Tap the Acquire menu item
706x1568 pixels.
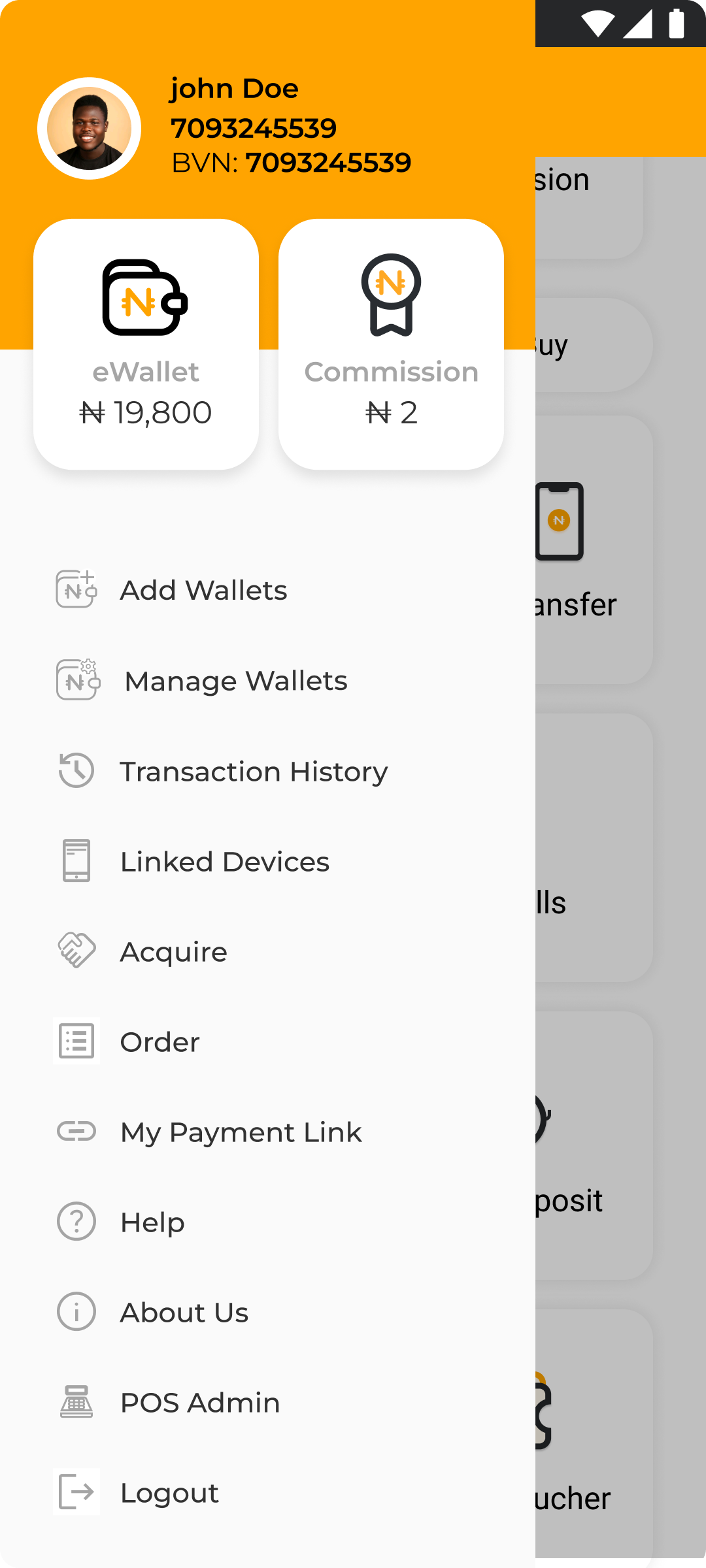click(173, 951)
